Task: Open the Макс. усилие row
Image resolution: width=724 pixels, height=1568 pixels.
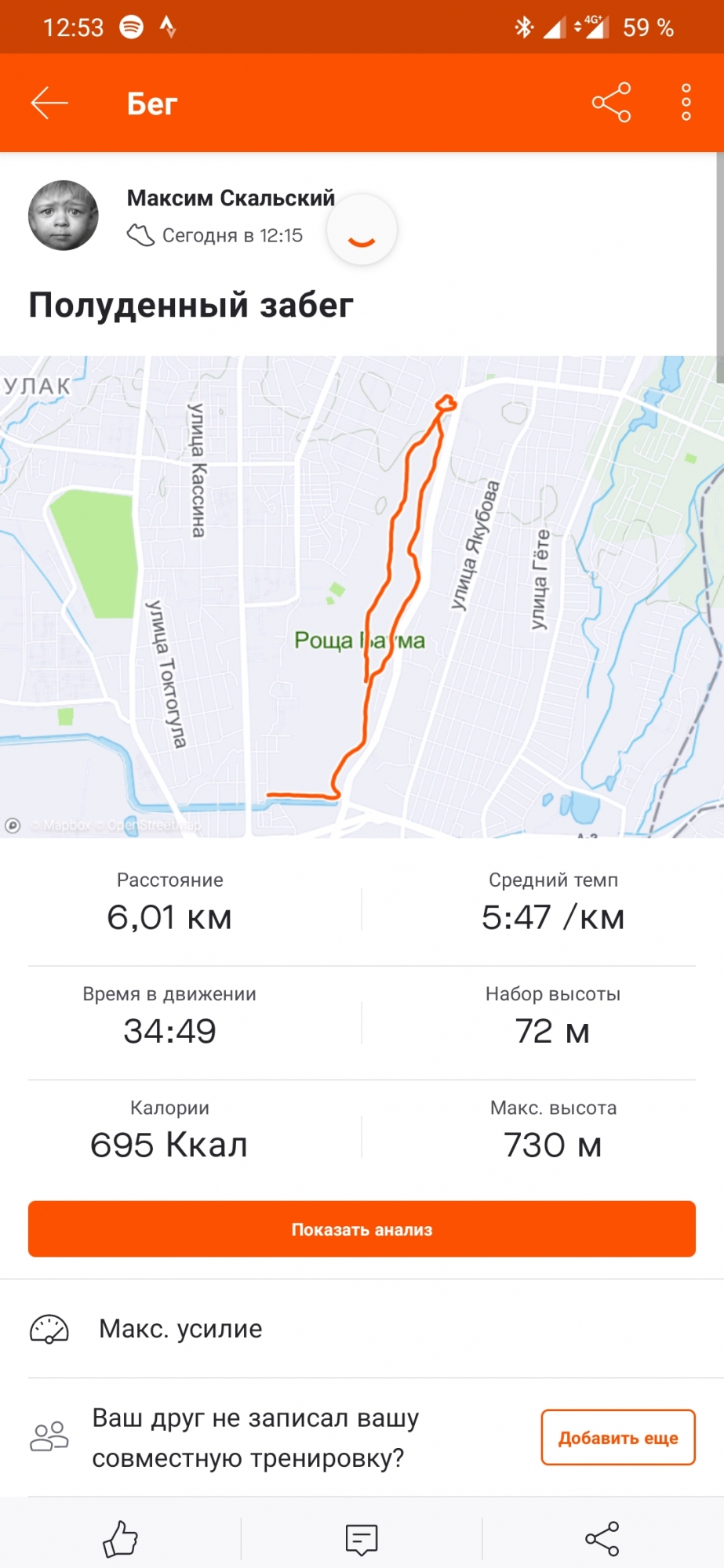Action: [362, 1329]
